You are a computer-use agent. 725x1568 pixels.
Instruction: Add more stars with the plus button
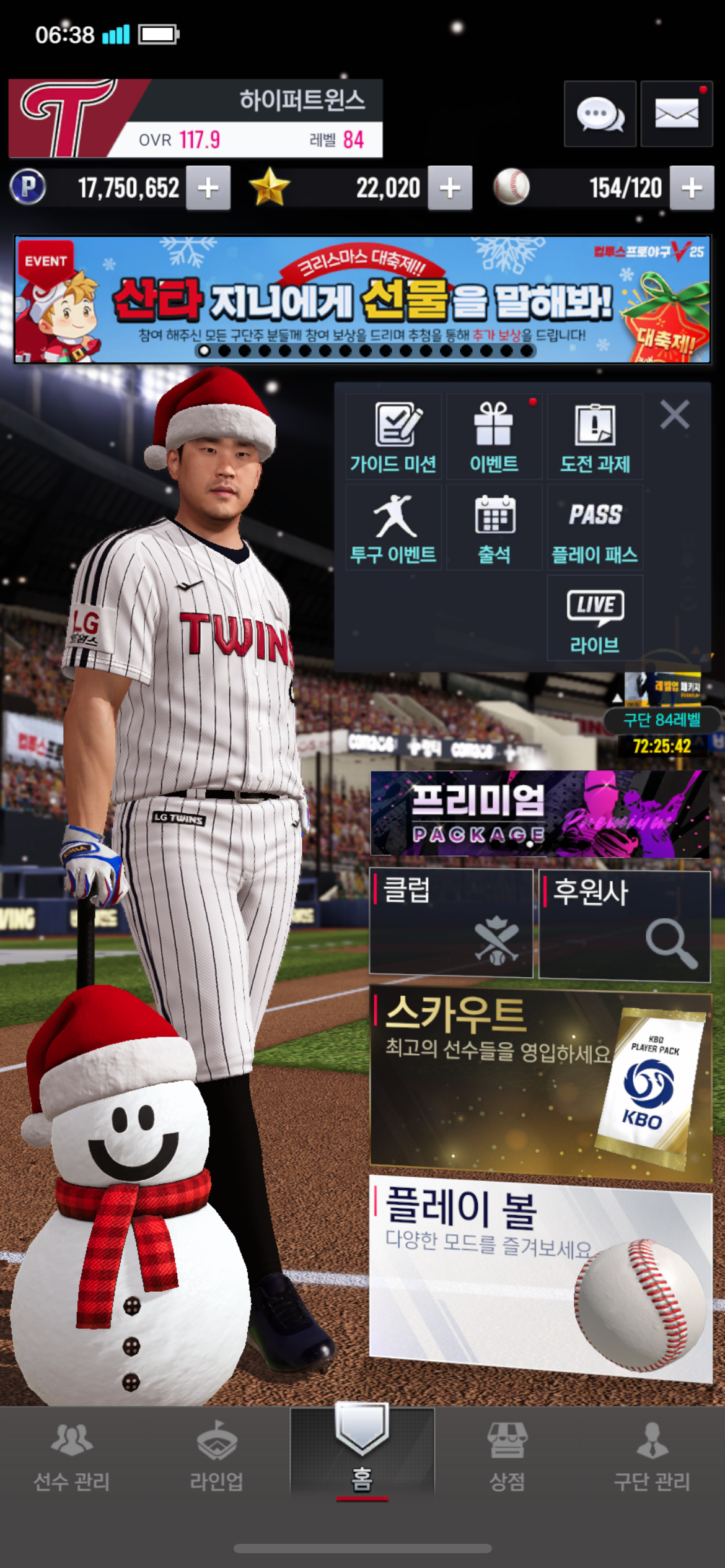point(450,188)
